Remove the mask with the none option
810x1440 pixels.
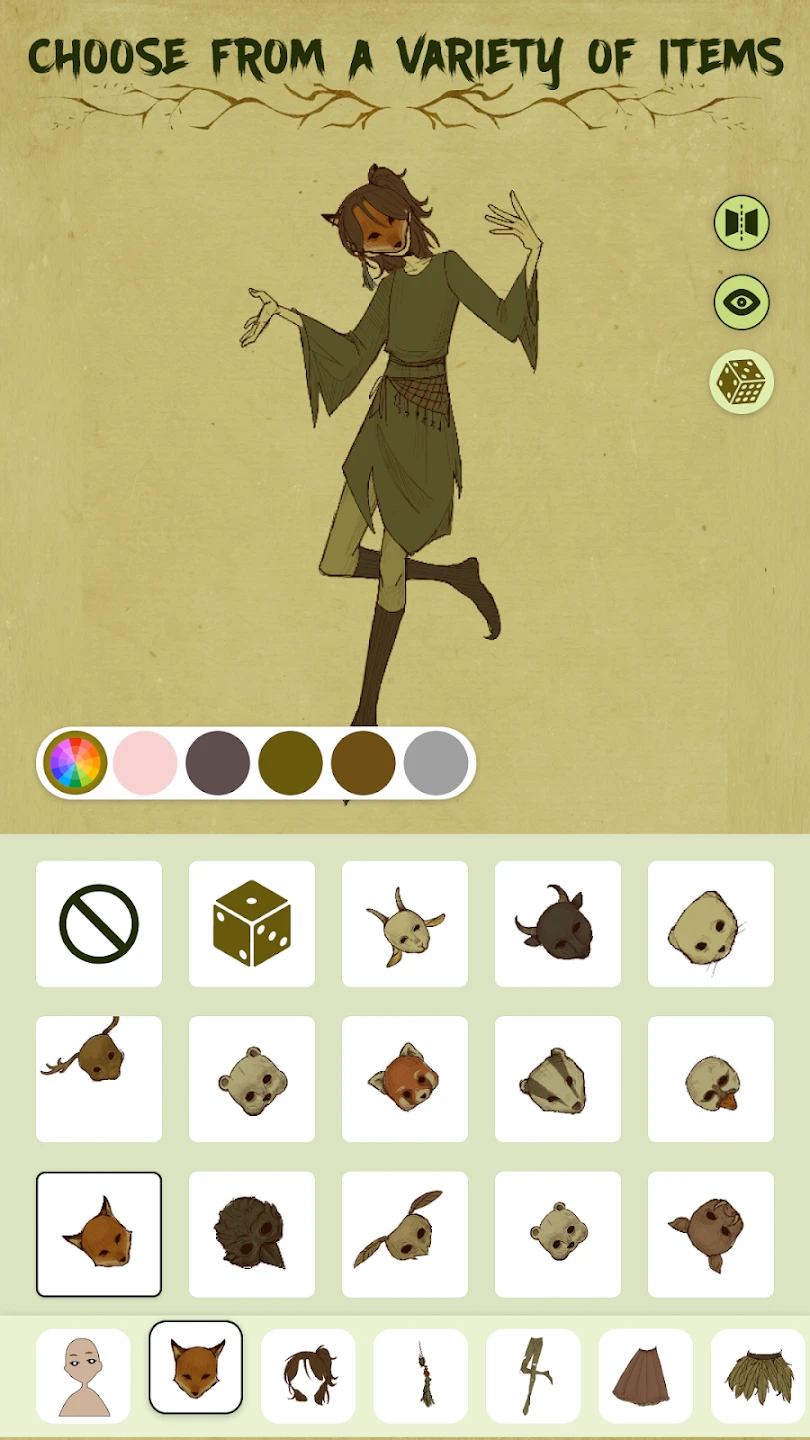99,924
